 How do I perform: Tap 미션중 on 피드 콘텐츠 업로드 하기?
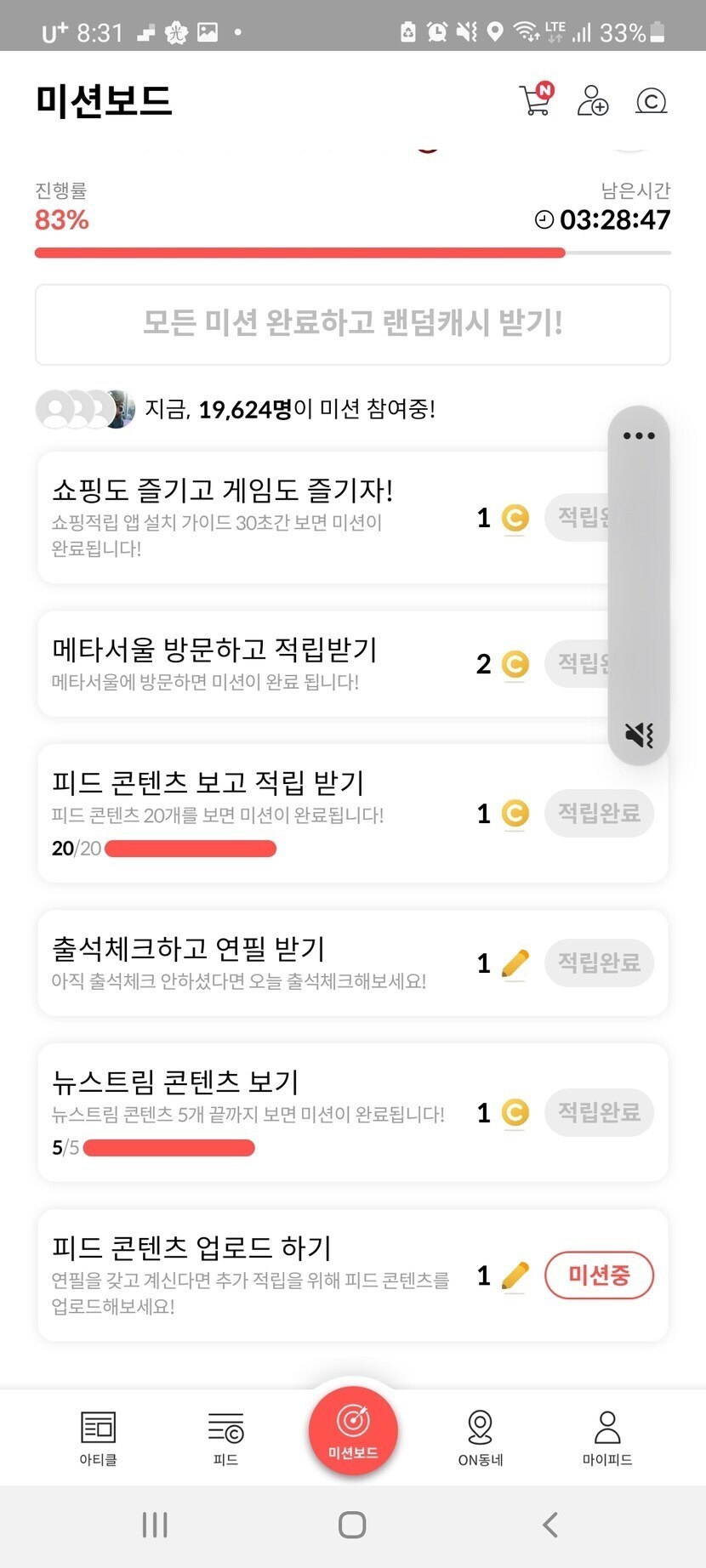(x=599, y=1275)
